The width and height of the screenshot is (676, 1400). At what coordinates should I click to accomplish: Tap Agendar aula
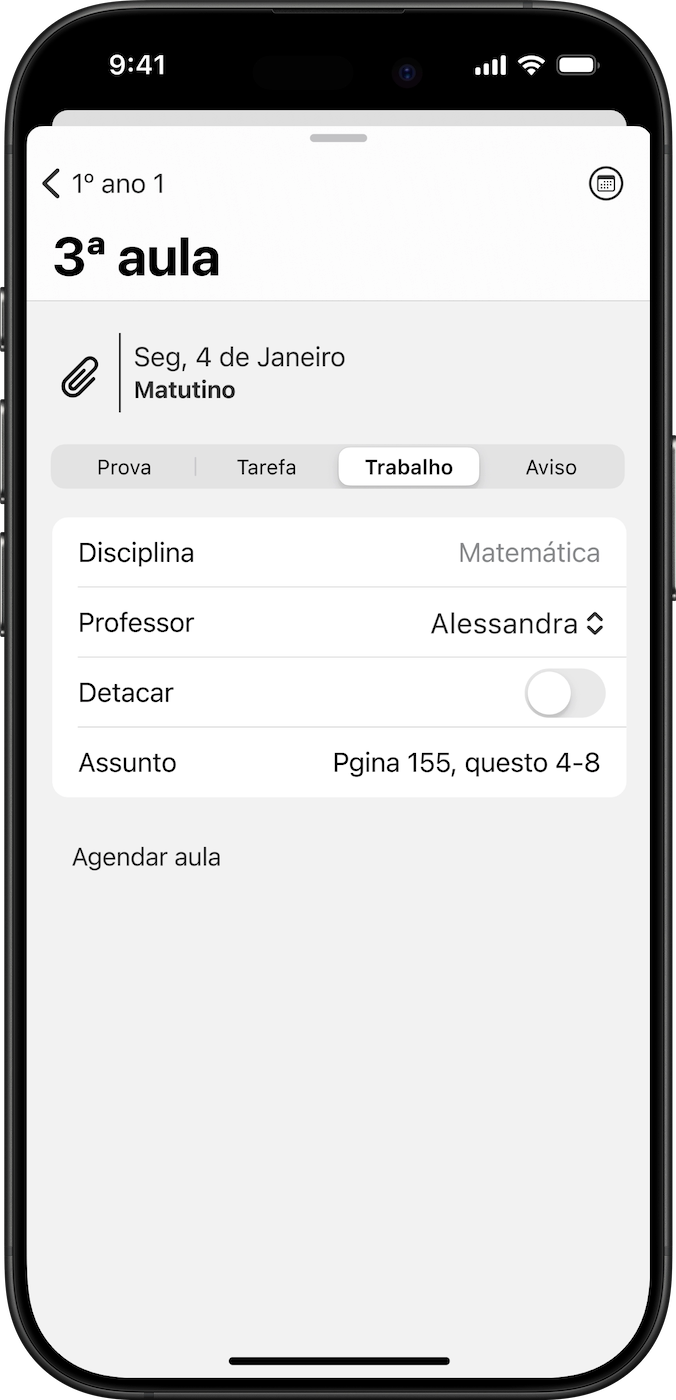point(146,858)
